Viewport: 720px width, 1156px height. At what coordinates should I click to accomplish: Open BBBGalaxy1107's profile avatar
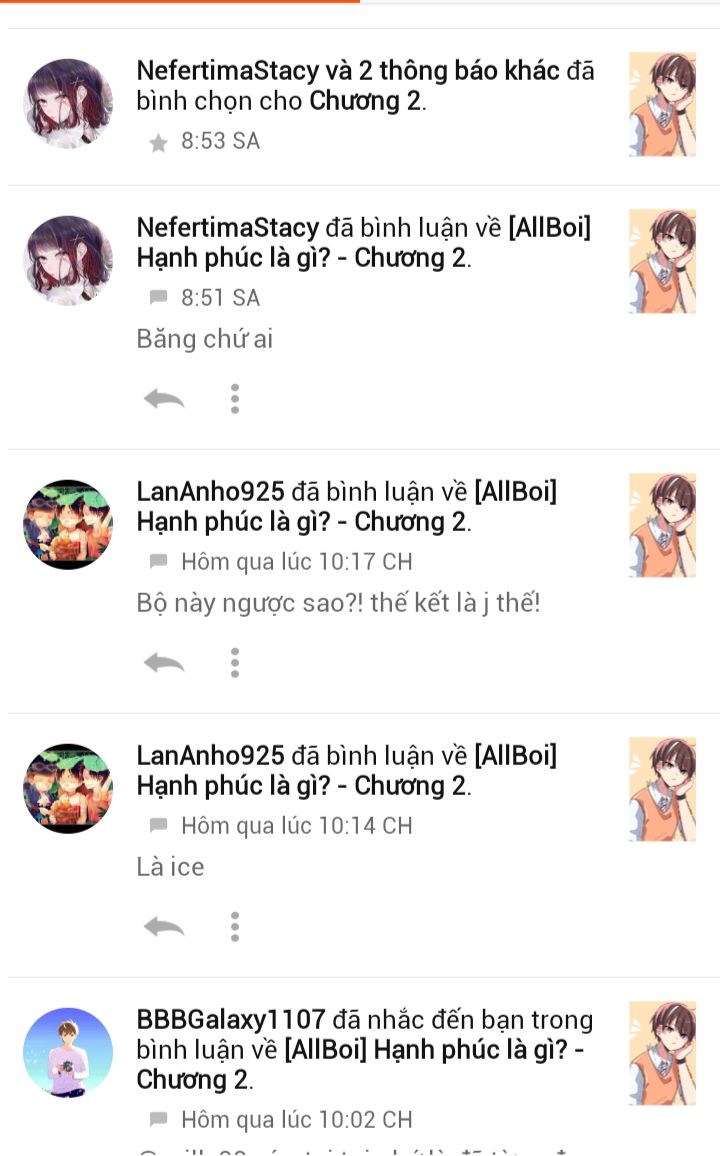point(68,1052)
